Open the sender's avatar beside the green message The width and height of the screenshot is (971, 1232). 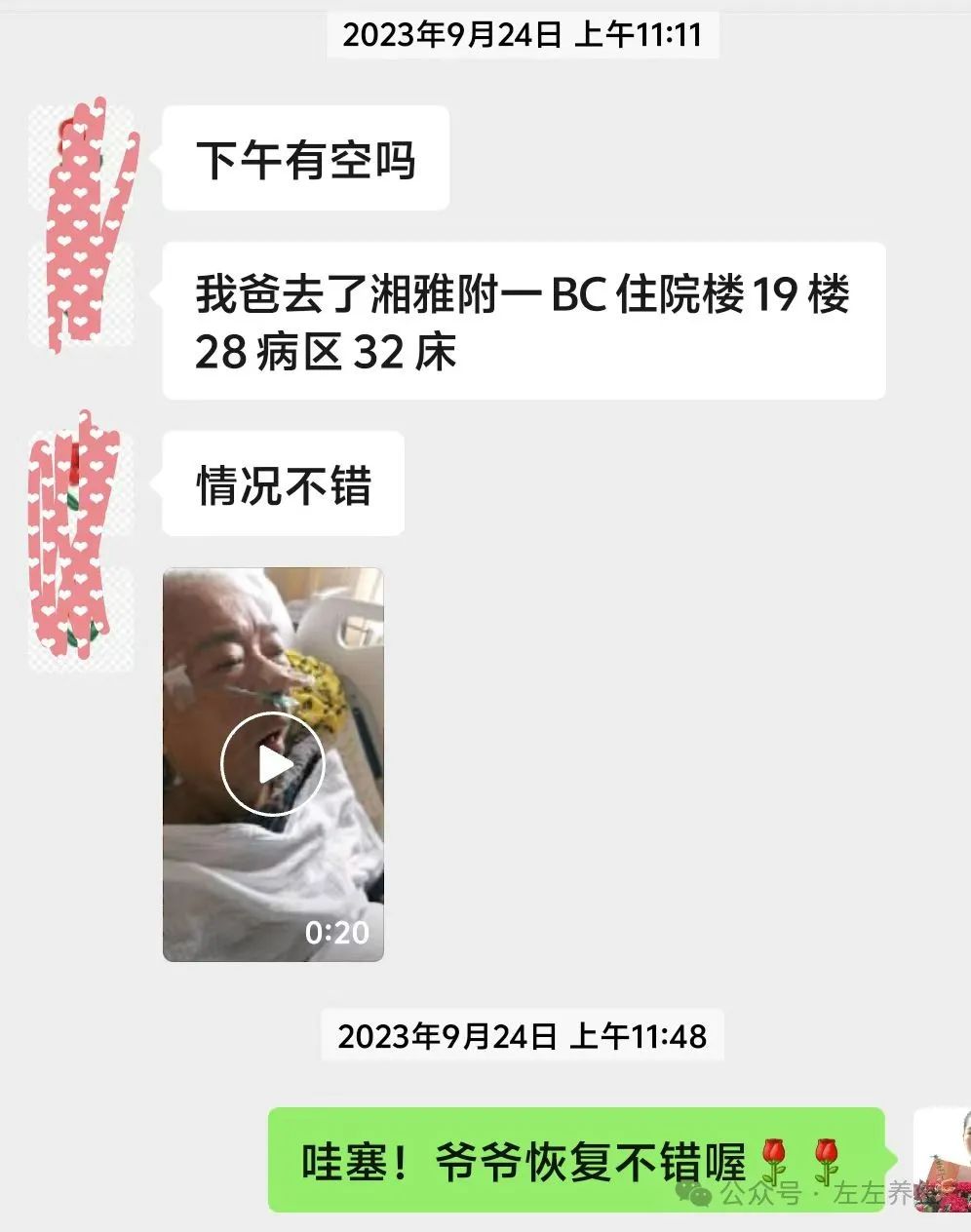point(943,1160)
